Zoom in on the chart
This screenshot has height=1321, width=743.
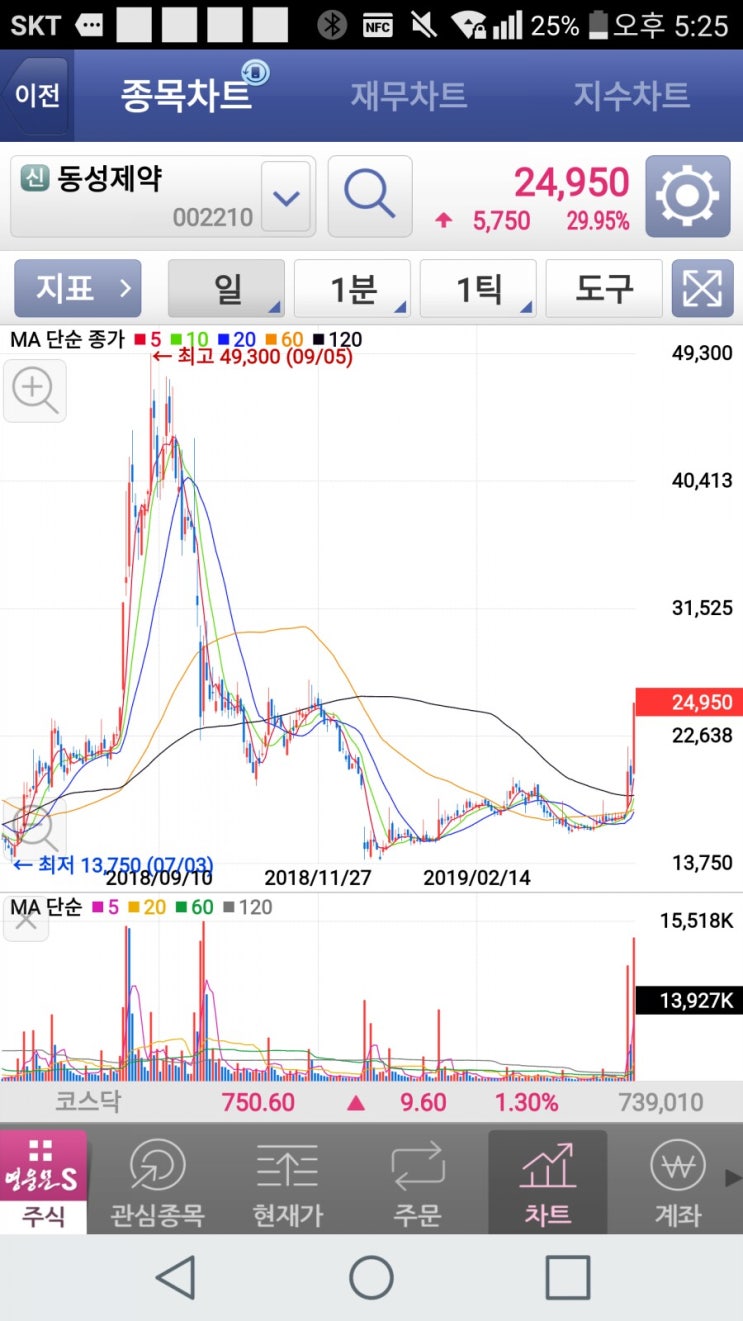35,390
